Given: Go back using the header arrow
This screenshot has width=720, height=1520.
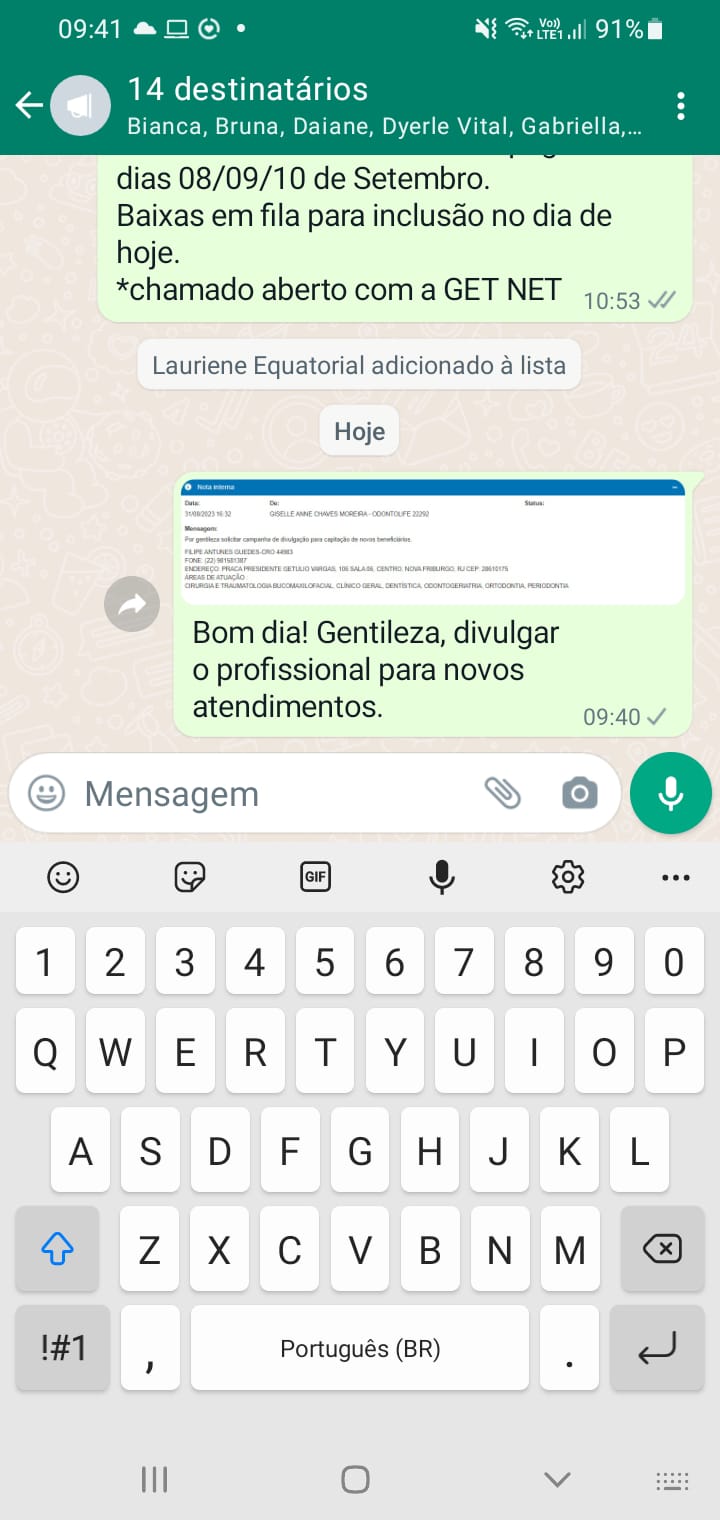Looking at the screenshot, I should (29, 105).
